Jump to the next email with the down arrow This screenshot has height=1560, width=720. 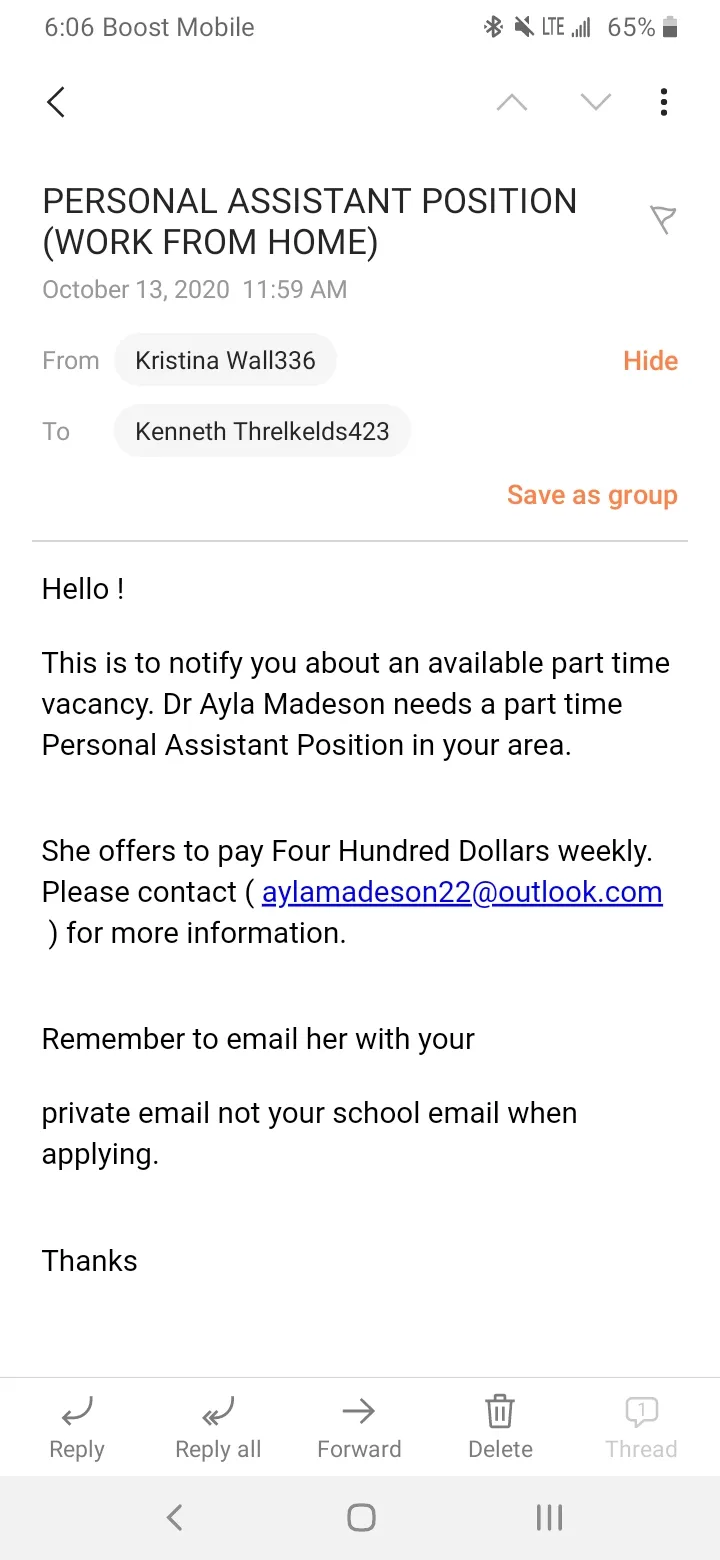coord(596,102)
